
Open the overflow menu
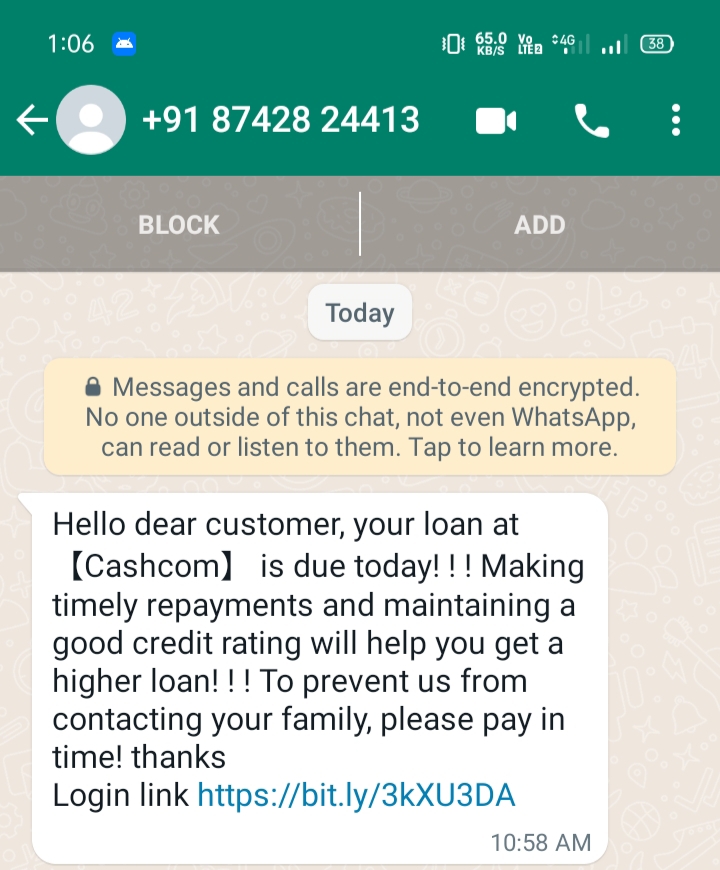(676, 122)
